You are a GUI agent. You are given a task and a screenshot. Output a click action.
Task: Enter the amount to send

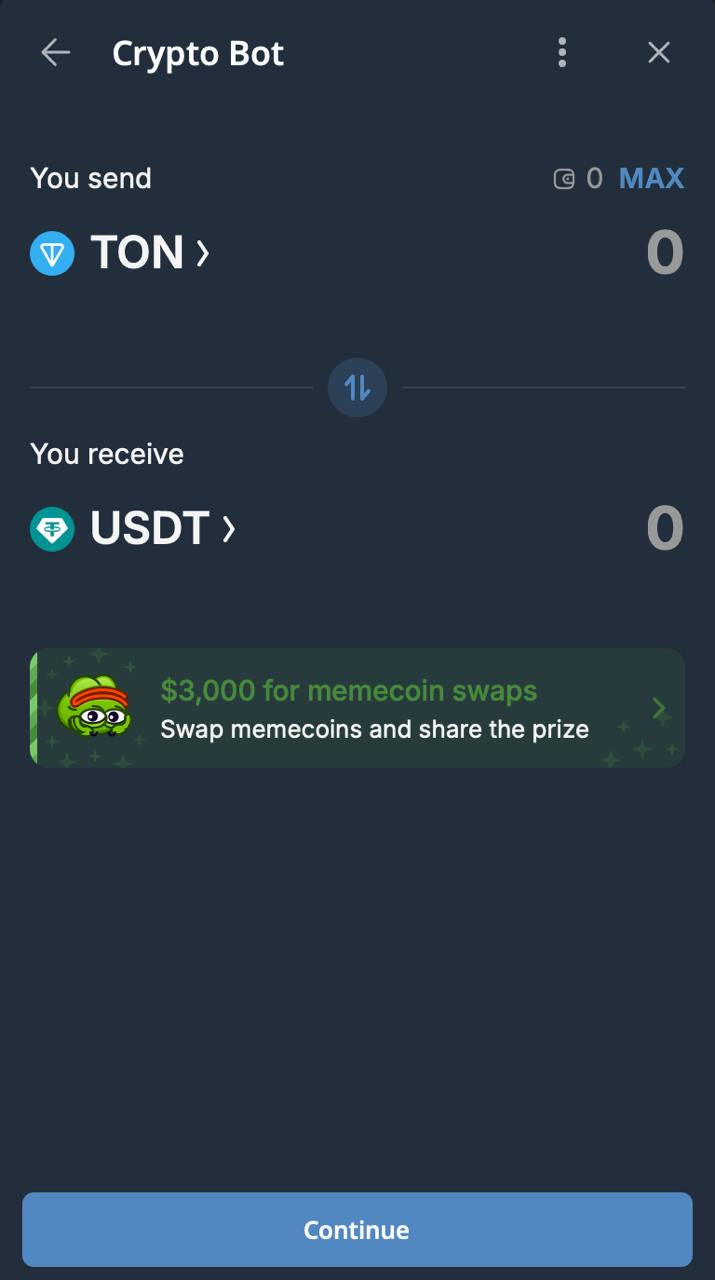coord(663,253)
